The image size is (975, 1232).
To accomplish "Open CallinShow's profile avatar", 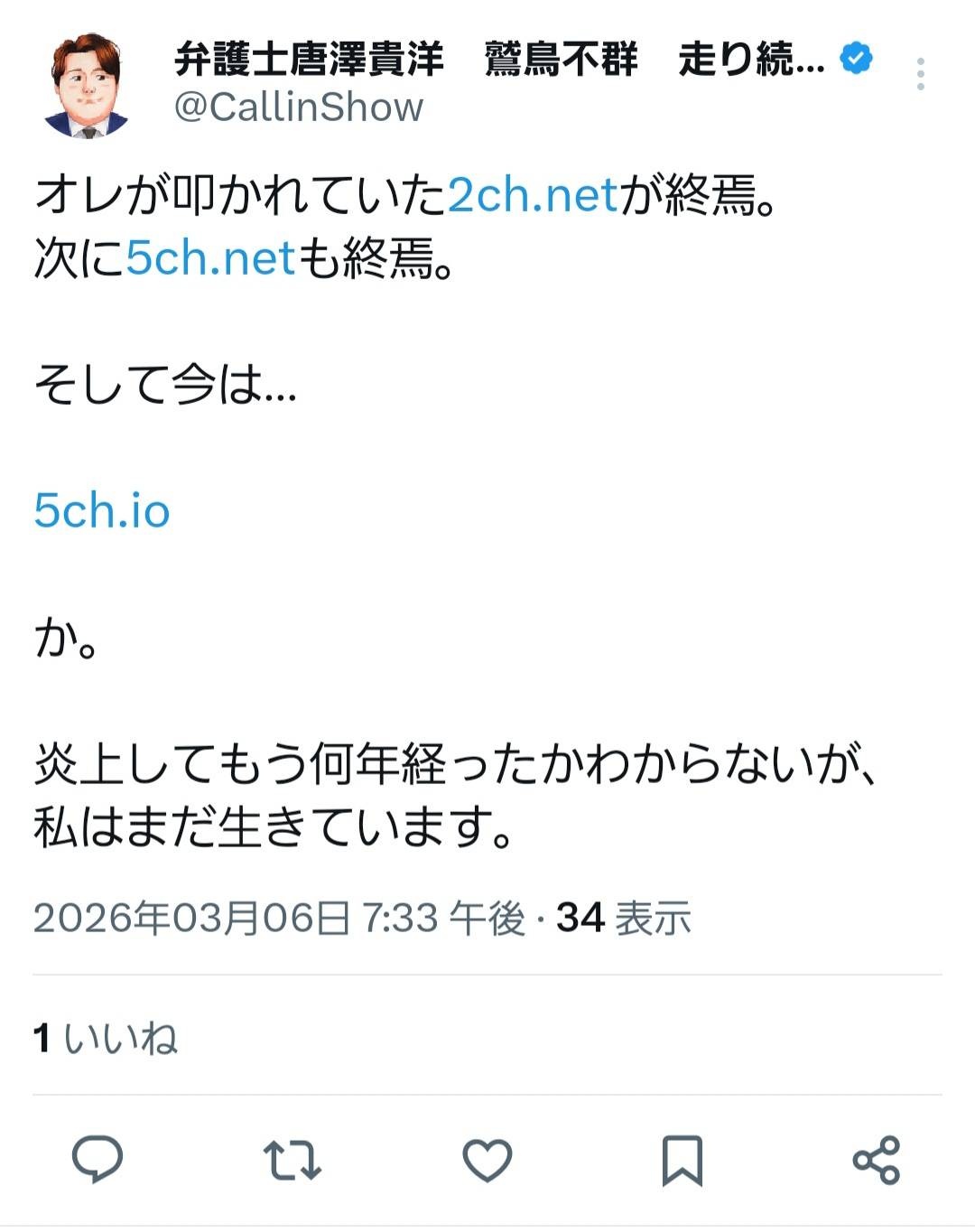I will (87, 86).
